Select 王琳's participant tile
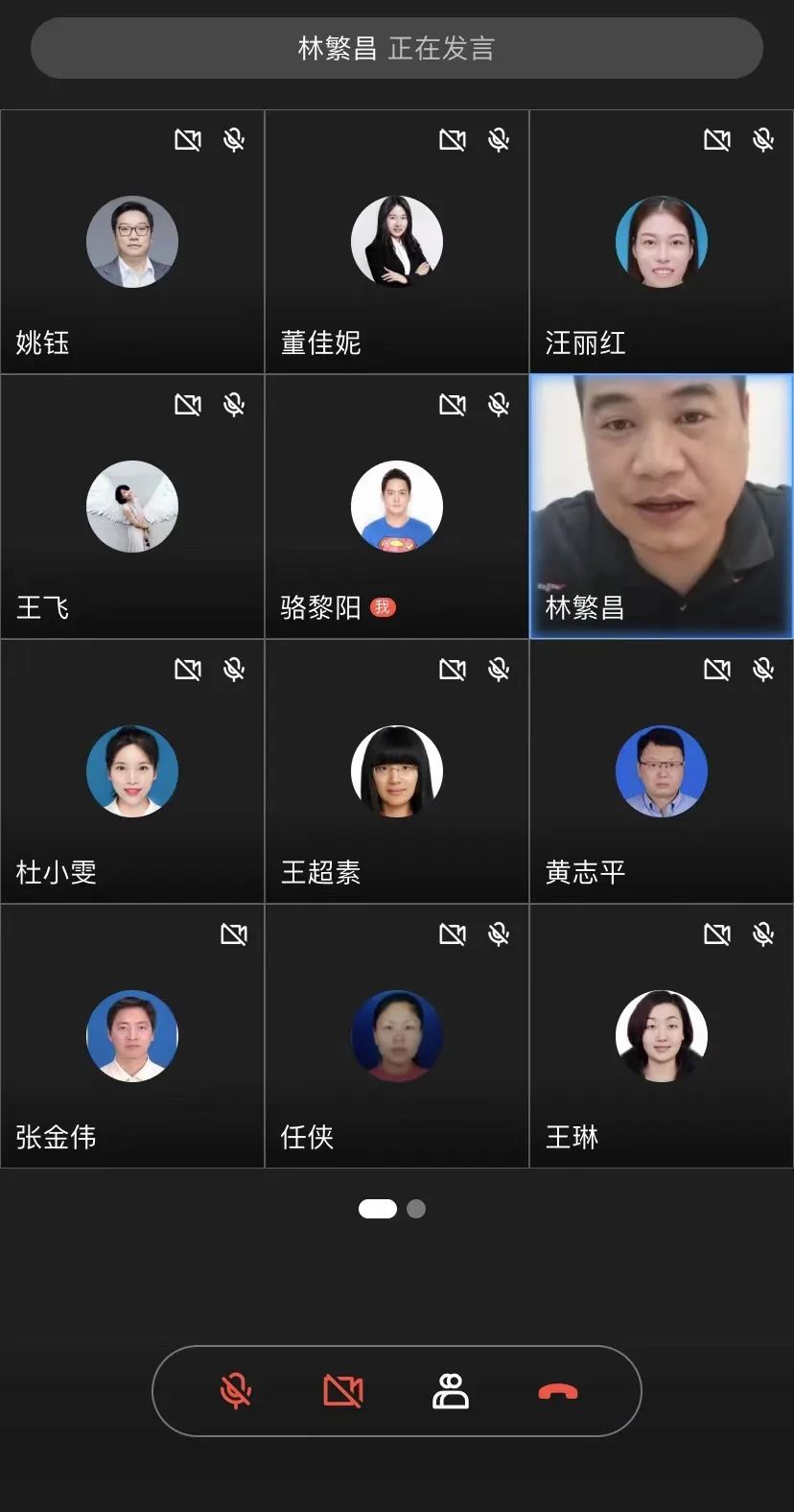The height and width of the screenshot is (1512, 794). 662,1036
